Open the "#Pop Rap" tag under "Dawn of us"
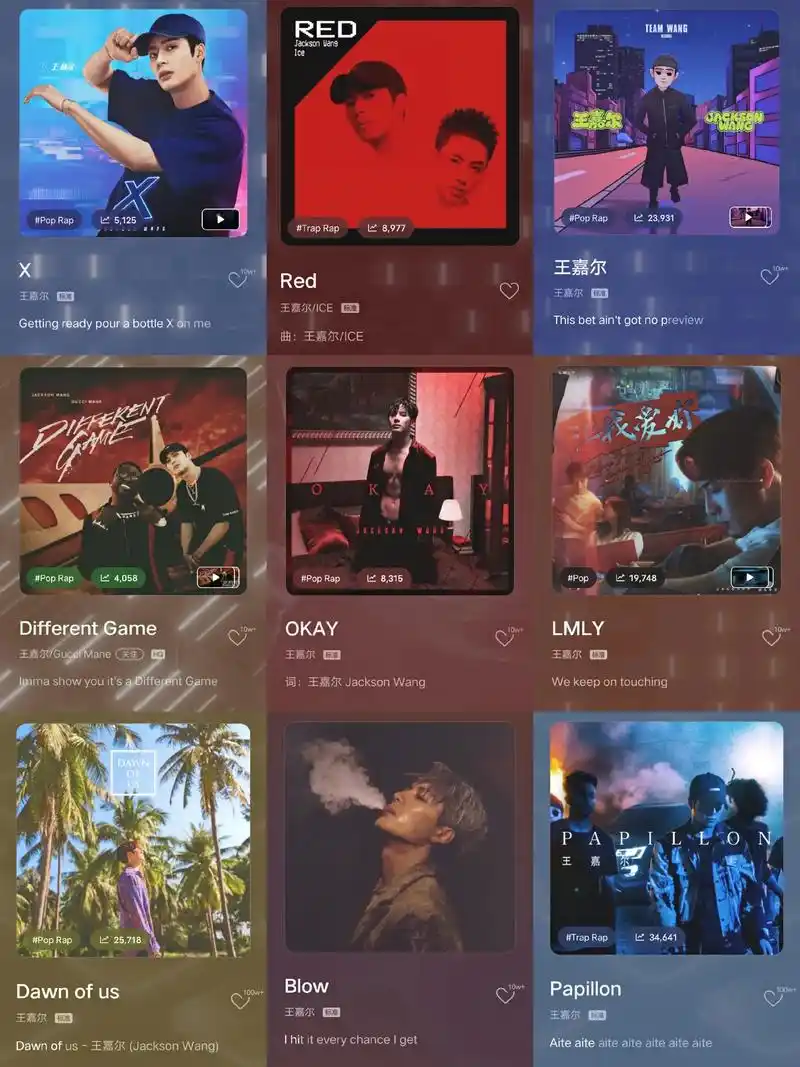The width and height of the screenshot is (800, 1067). [51, 939]
